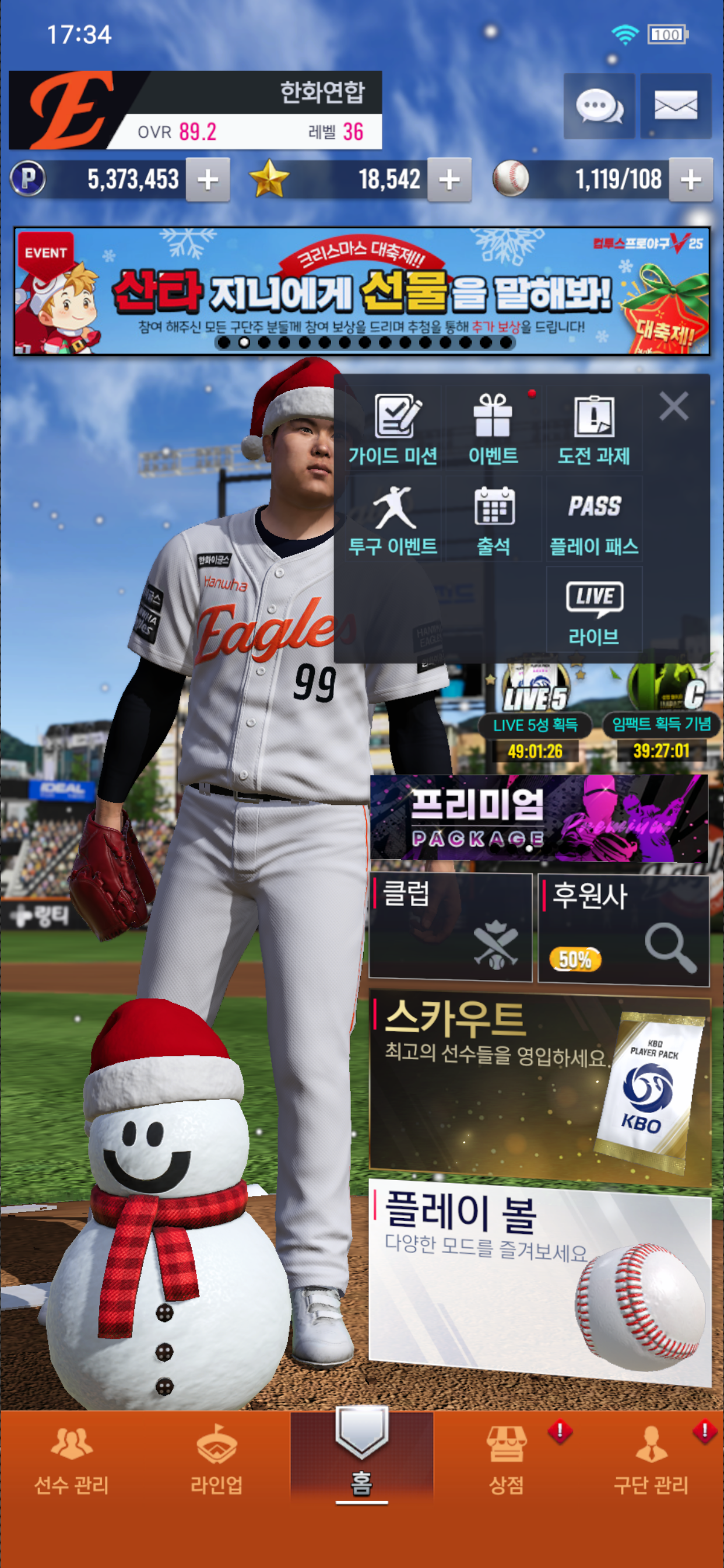Open the 후원사 sponsor card

coord(624,929)
